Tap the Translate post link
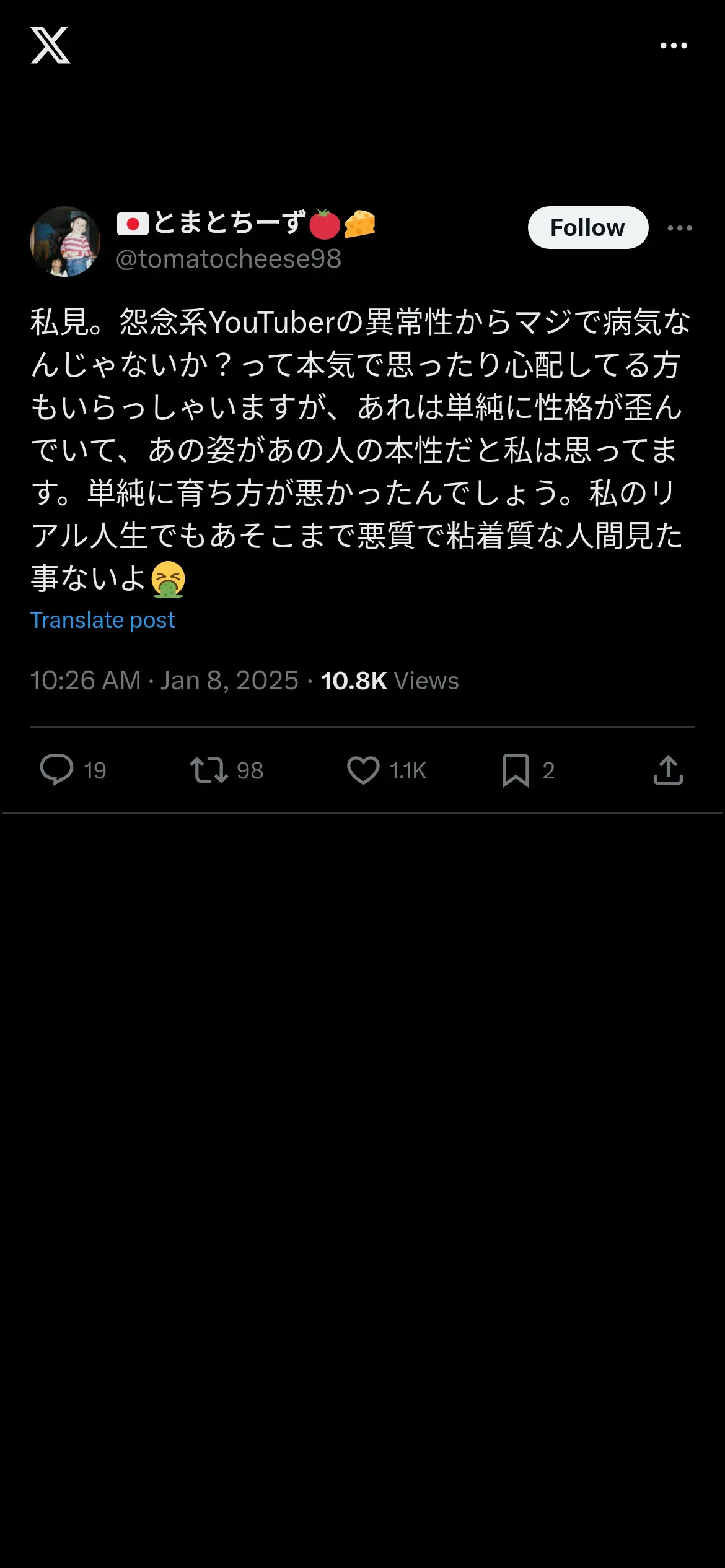Viewport: 725px width, 1568px height. (103, 620)
